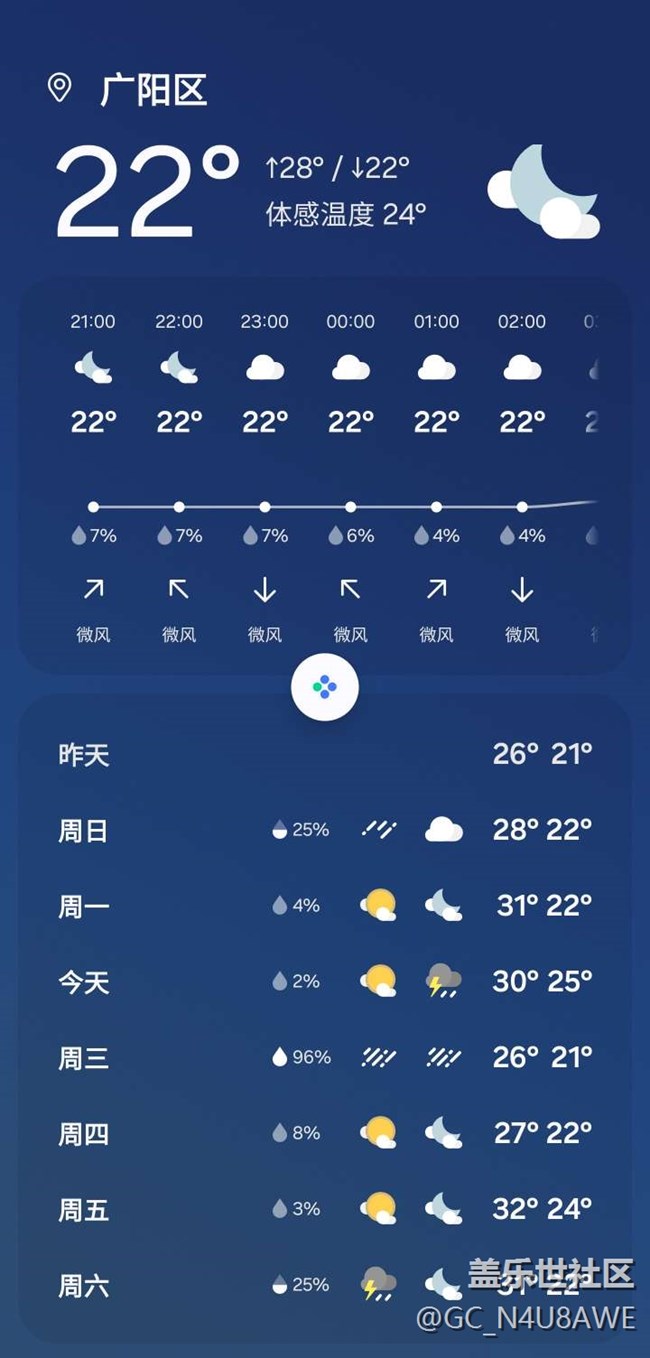Open the 周三 forecast with 96% rain
Viewport: 650px width, 1358px height.
[x=325, y=1057]
